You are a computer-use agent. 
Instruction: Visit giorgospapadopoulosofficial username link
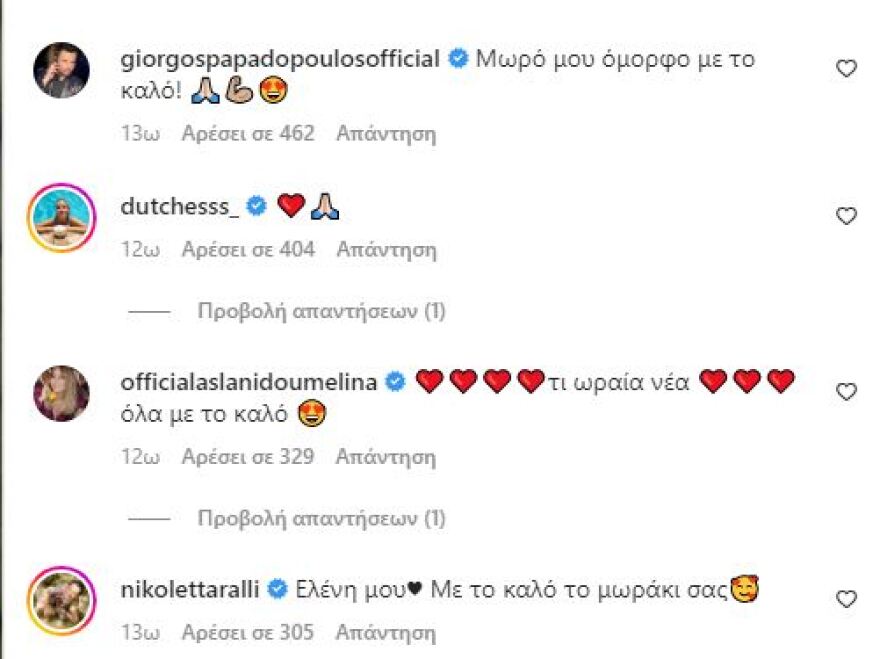[278, 59]
